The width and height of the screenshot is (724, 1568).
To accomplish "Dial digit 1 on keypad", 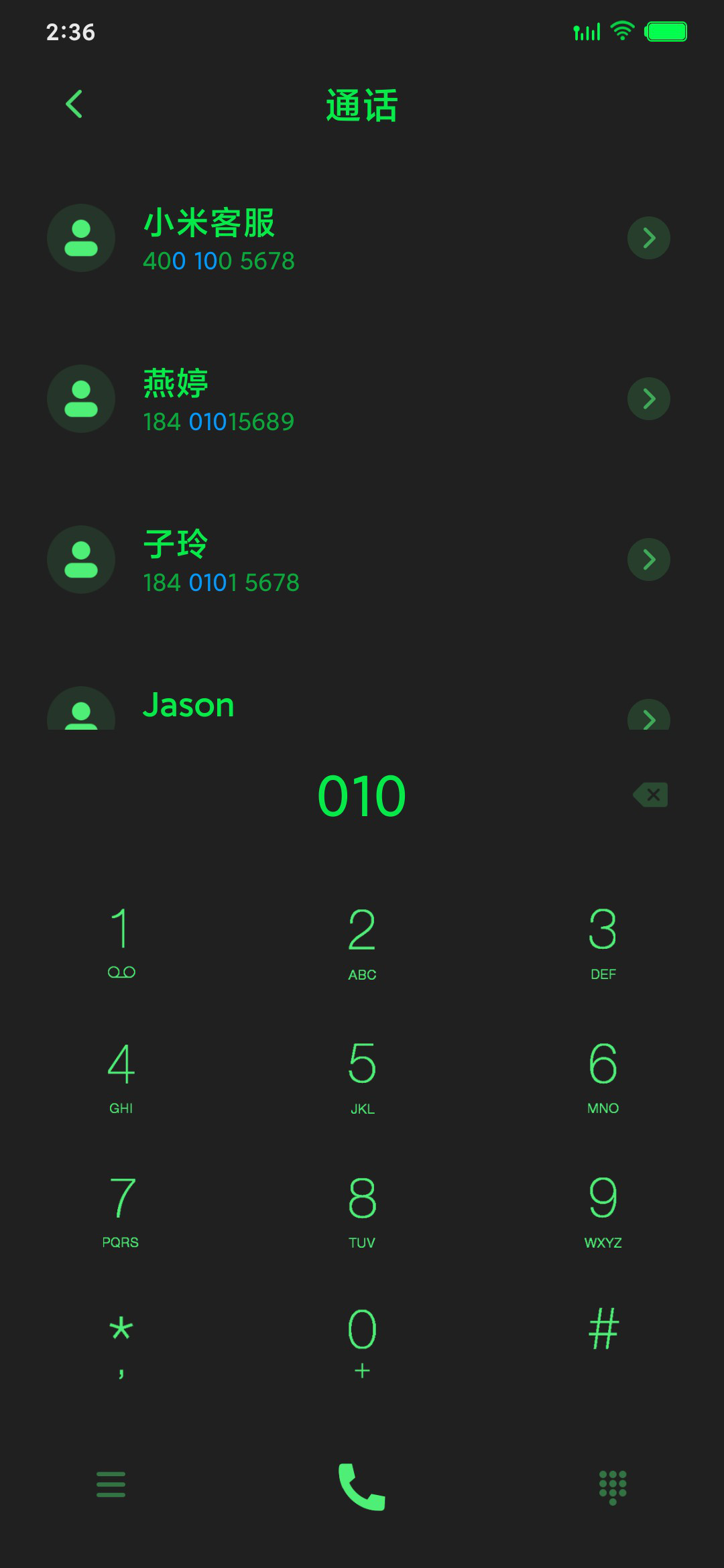I will point(121,941).
